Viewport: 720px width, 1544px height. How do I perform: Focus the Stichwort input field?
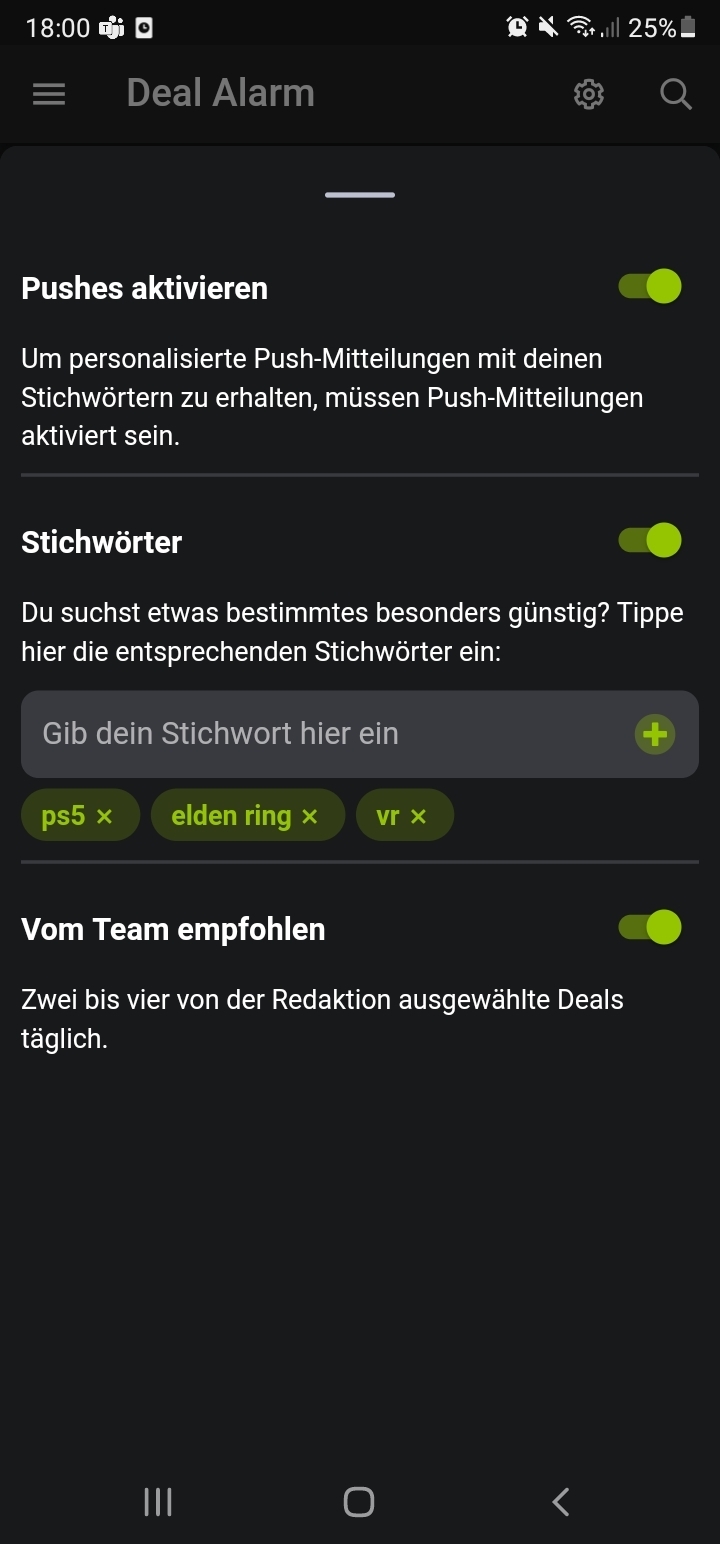320,734
